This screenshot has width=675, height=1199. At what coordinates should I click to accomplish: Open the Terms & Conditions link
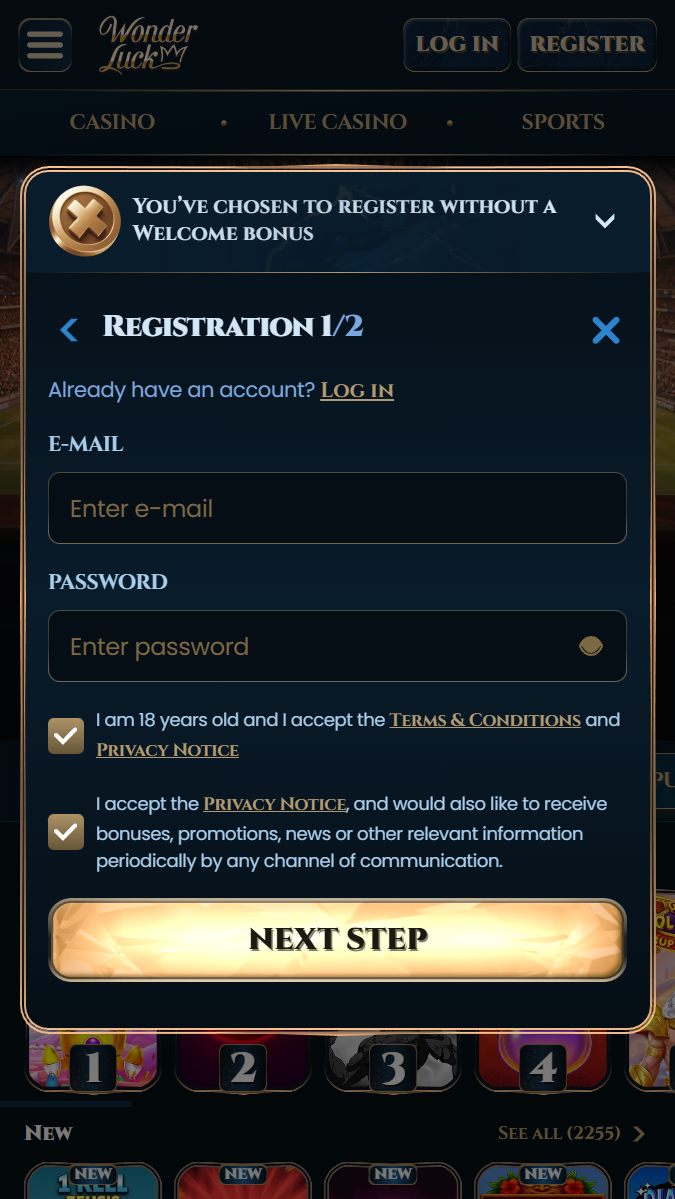(x=485, y=720)
